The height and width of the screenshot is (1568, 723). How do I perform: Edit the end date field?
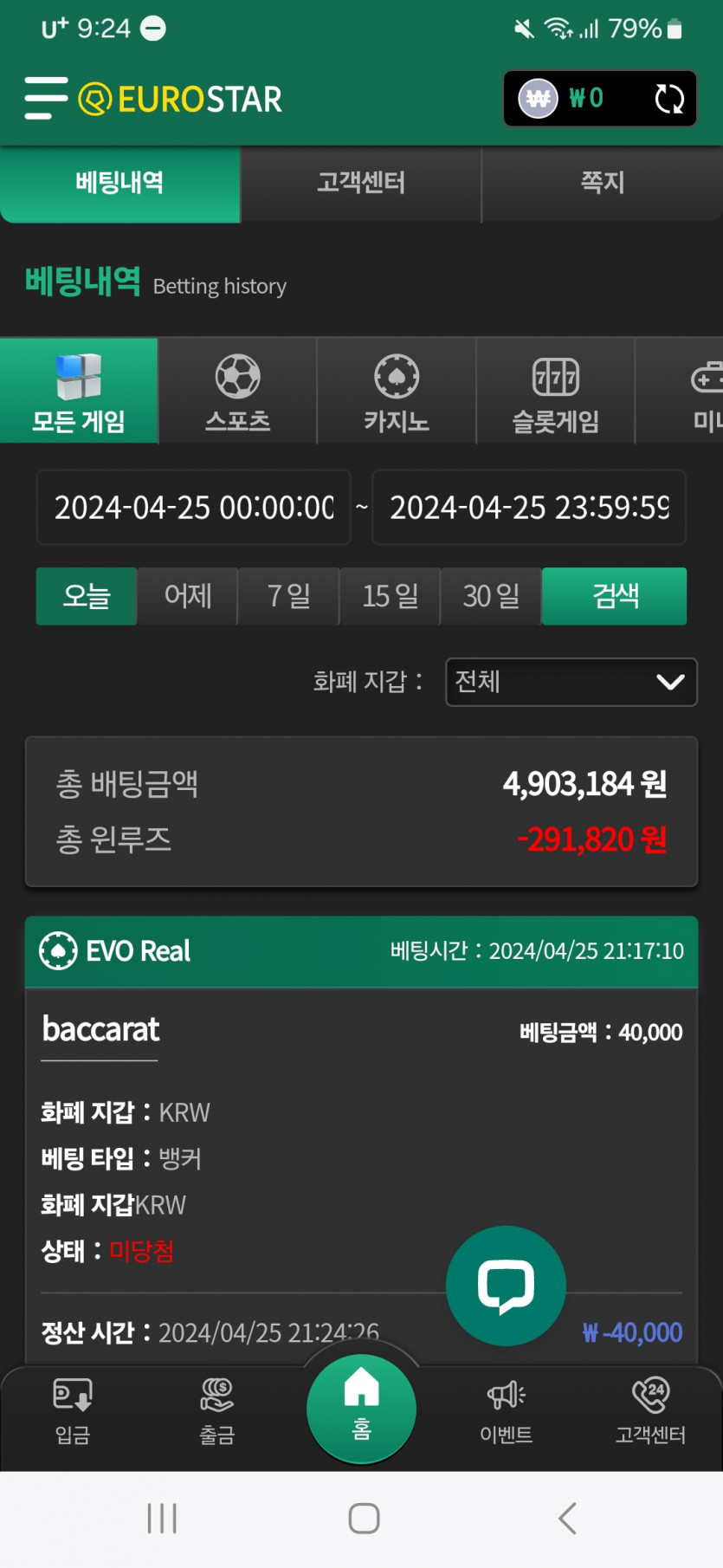coord(528,508)
